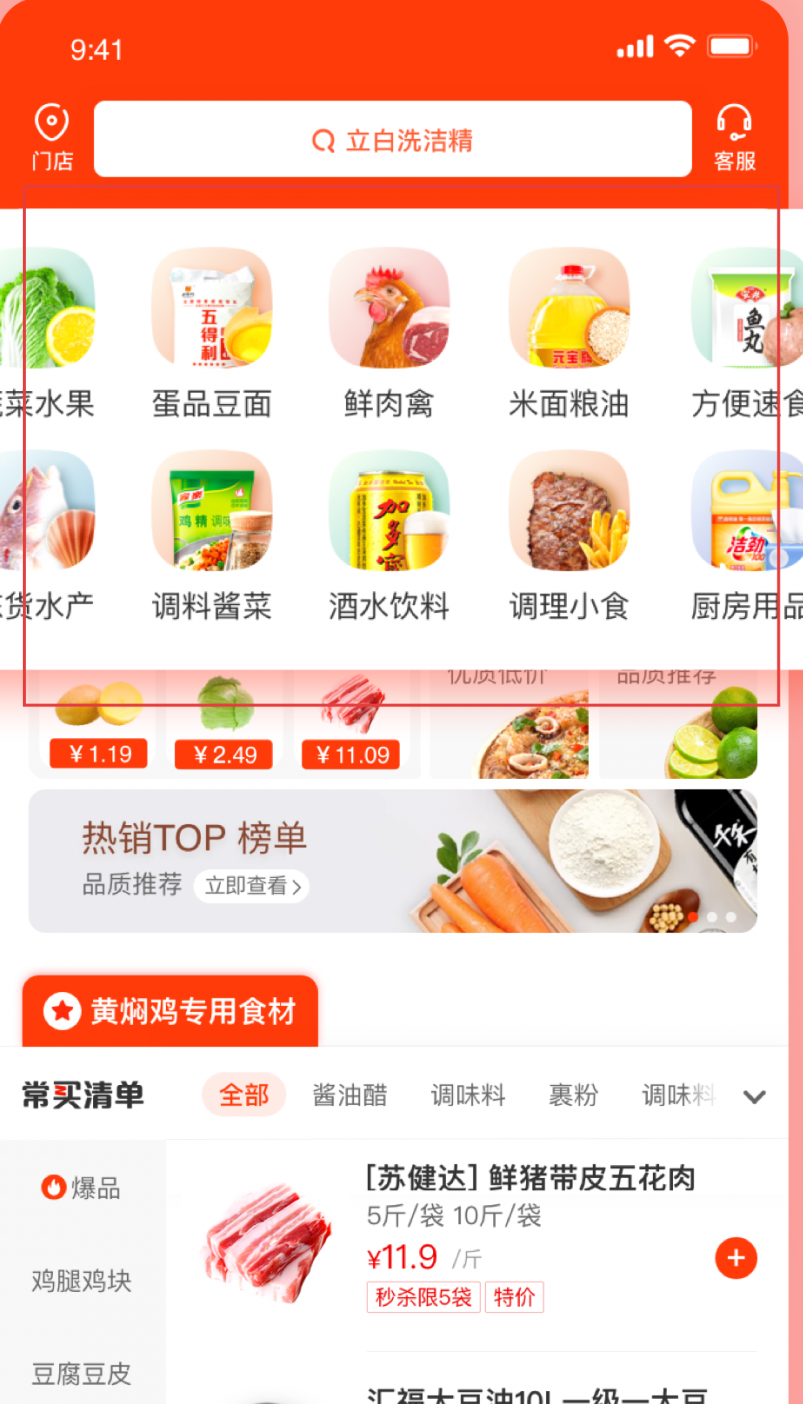The image size is (803, 1404).
Task: Add 鲜猪带皮五花肉 to cart
Action: click(736, 1258)
